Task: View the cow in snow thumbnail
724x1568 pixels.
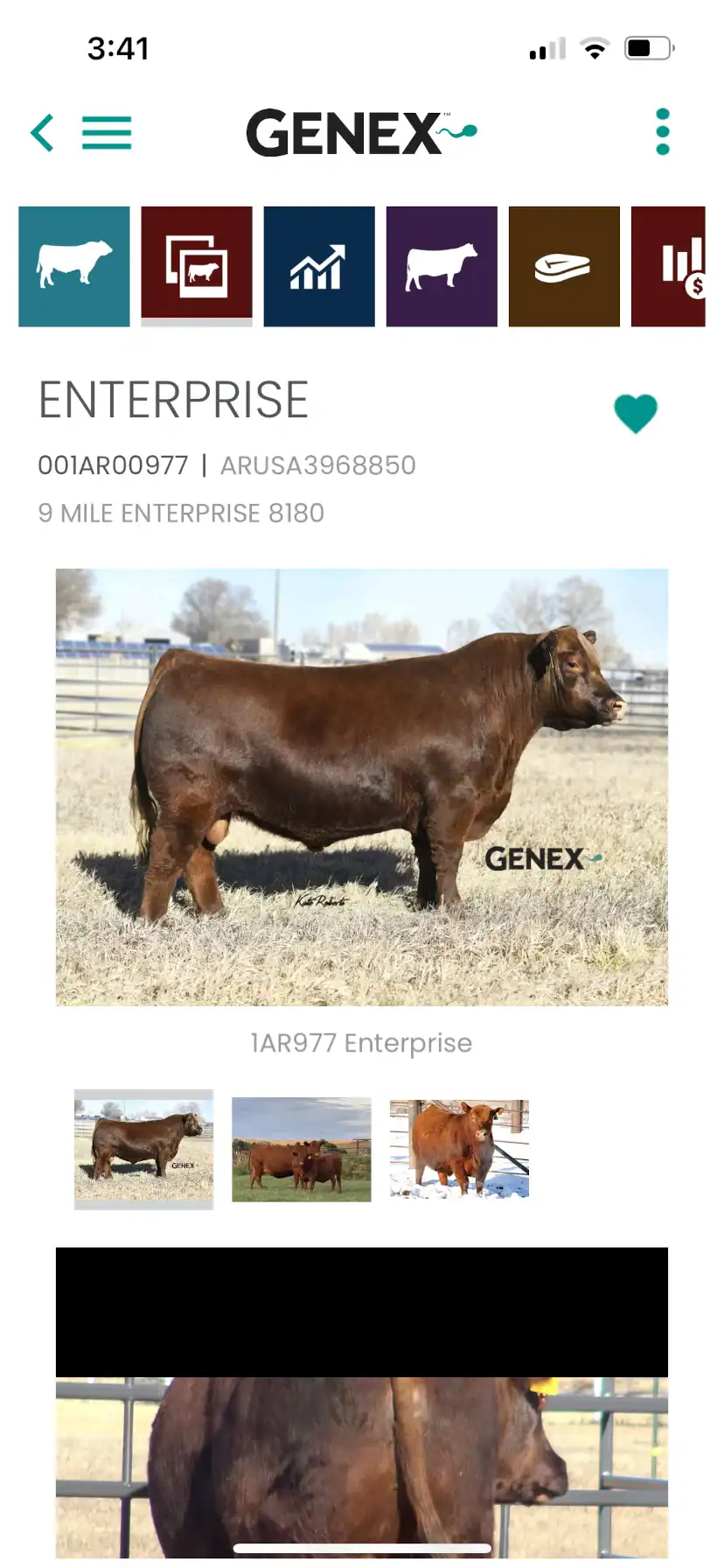Action: coord(459,1148)
